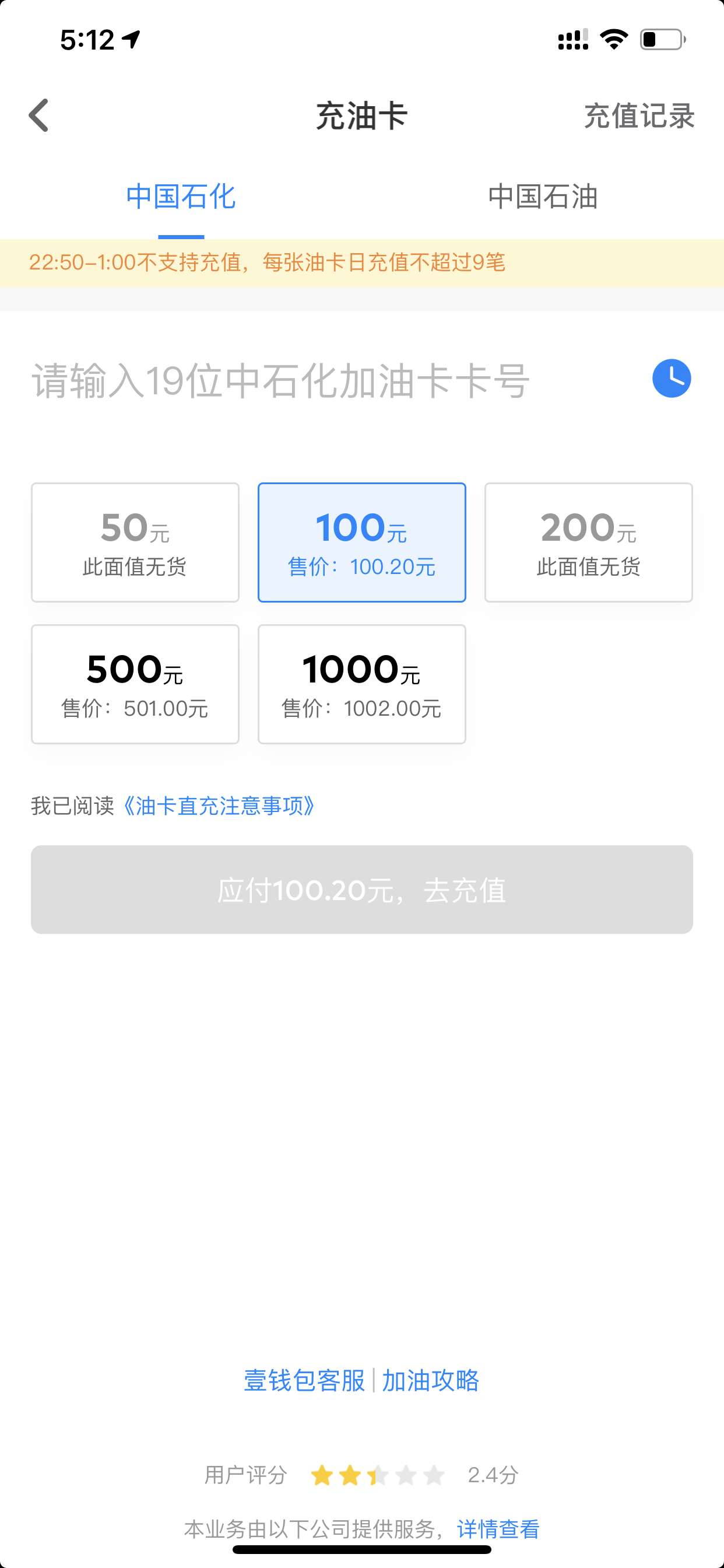Choose the 500元 denomination
This screenshot has width=724, height=1568.
(x=135, y=684)
